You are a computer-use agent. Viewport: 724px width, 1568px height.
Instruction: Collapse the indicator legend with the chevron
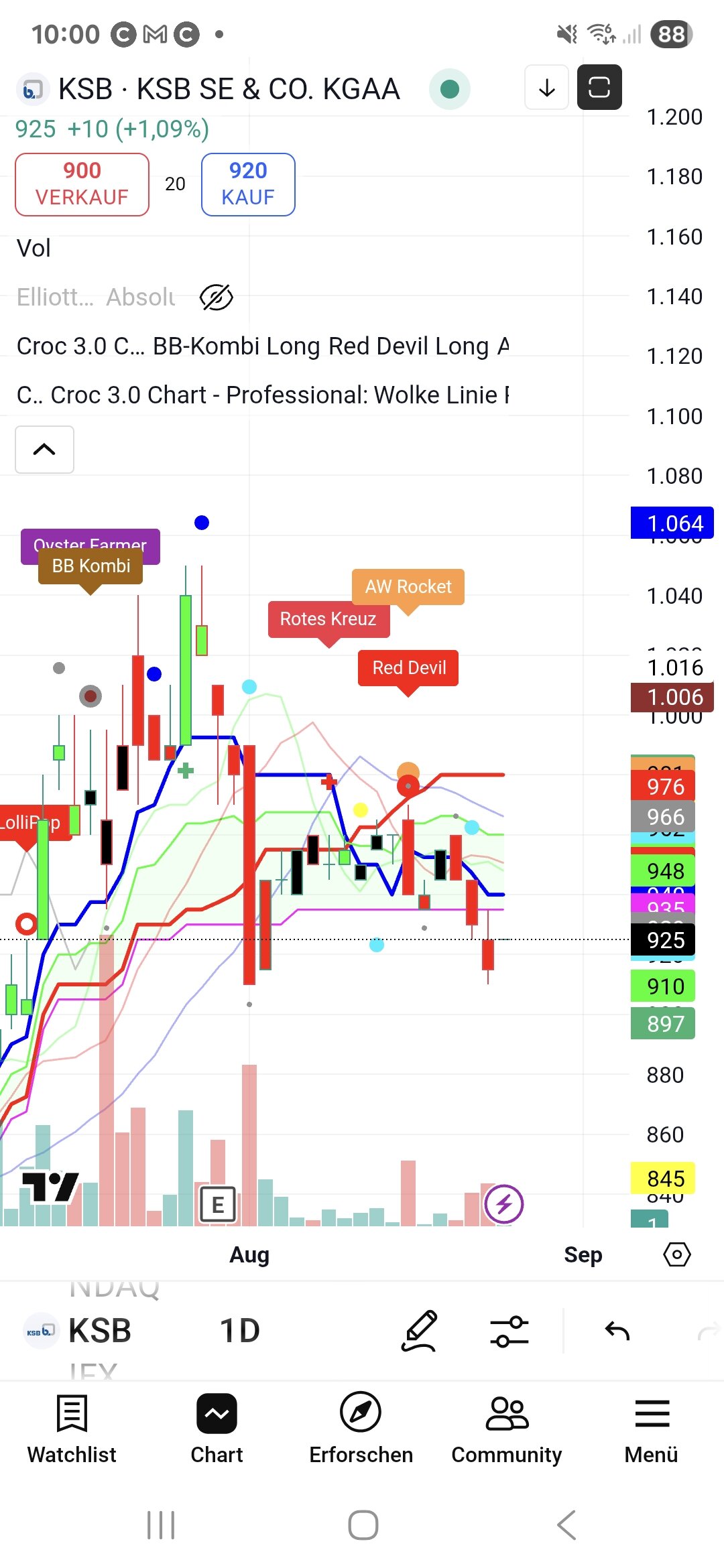(x=44, y=450)
